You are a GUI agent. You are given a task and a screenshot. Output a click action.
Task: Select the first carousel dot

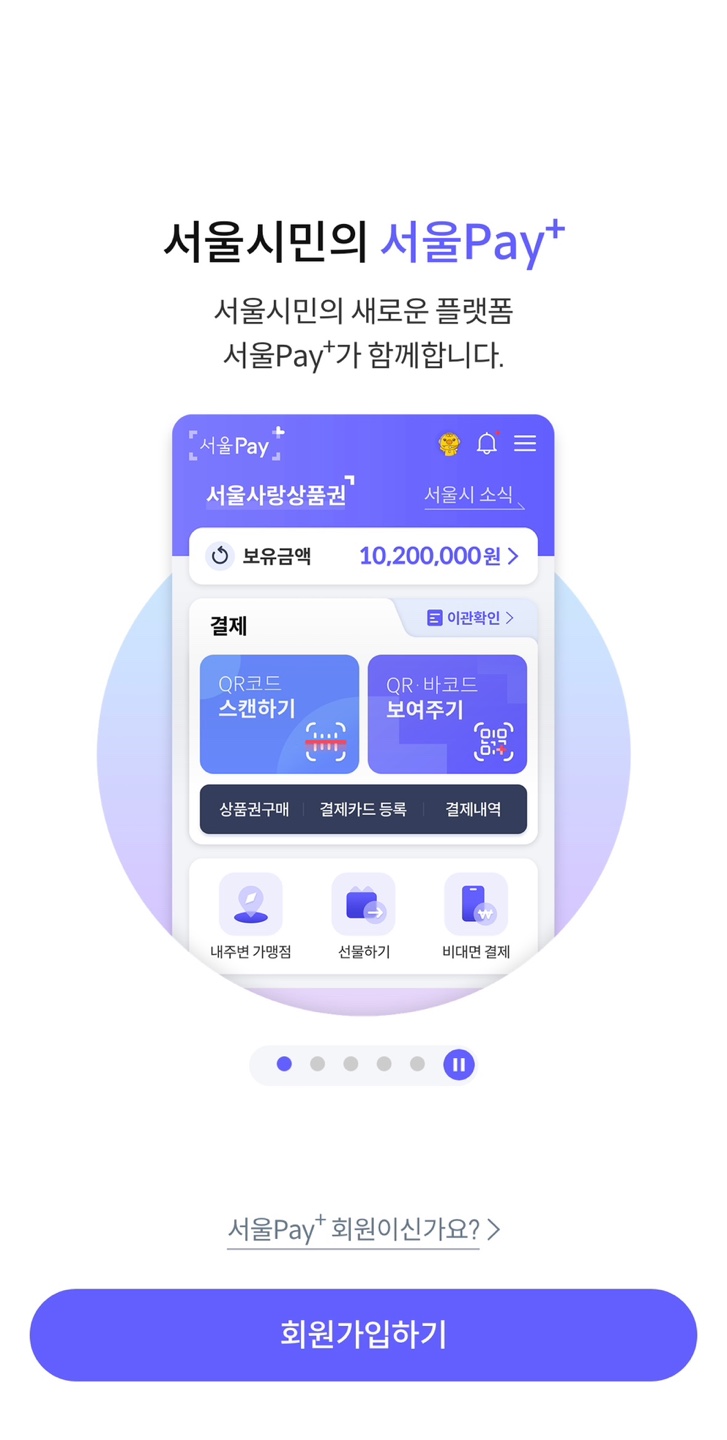283,1065
